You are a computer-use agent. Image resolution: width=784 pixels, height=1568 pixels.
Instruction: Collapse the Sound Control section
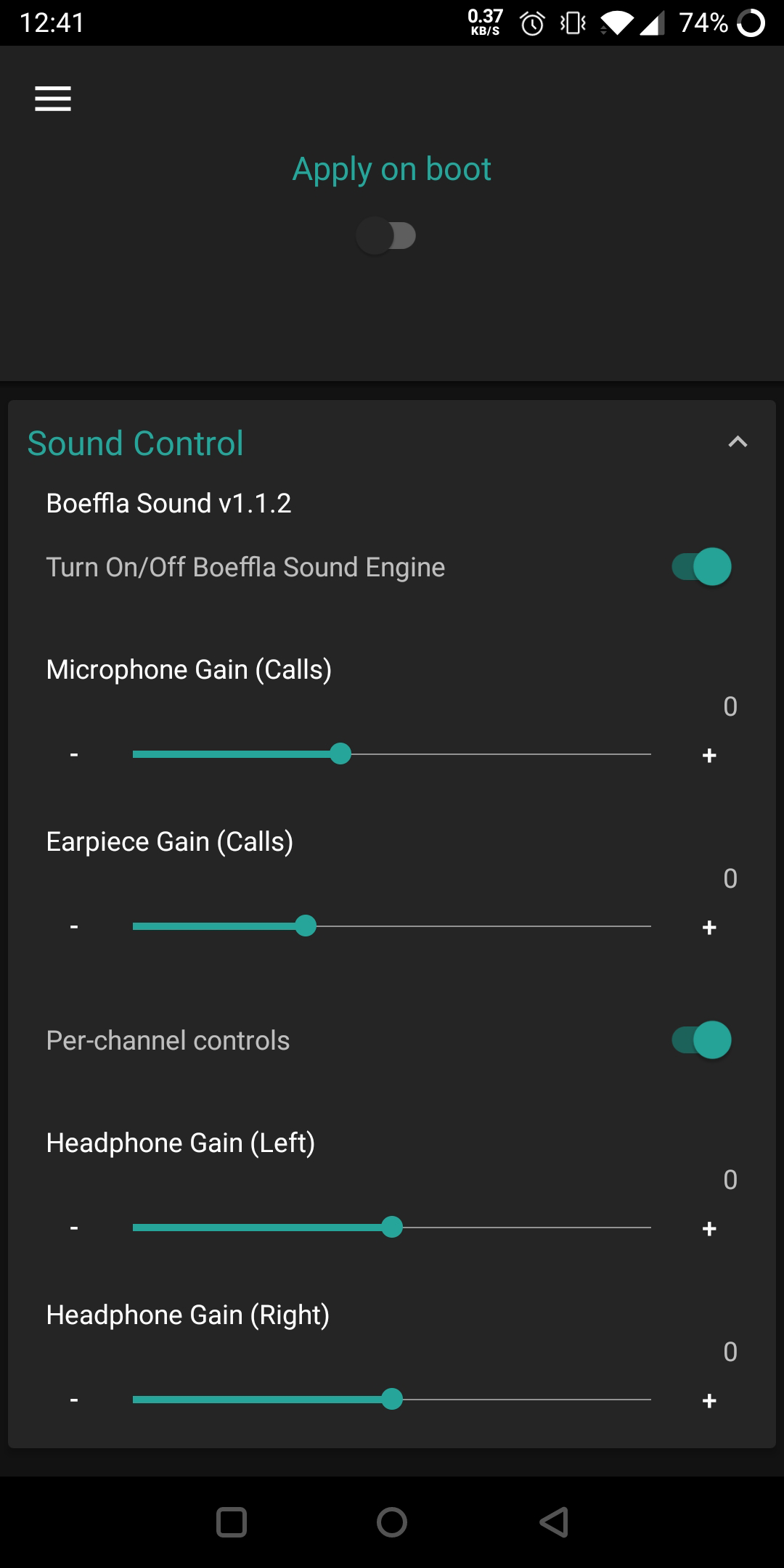[x=737, y=442]
